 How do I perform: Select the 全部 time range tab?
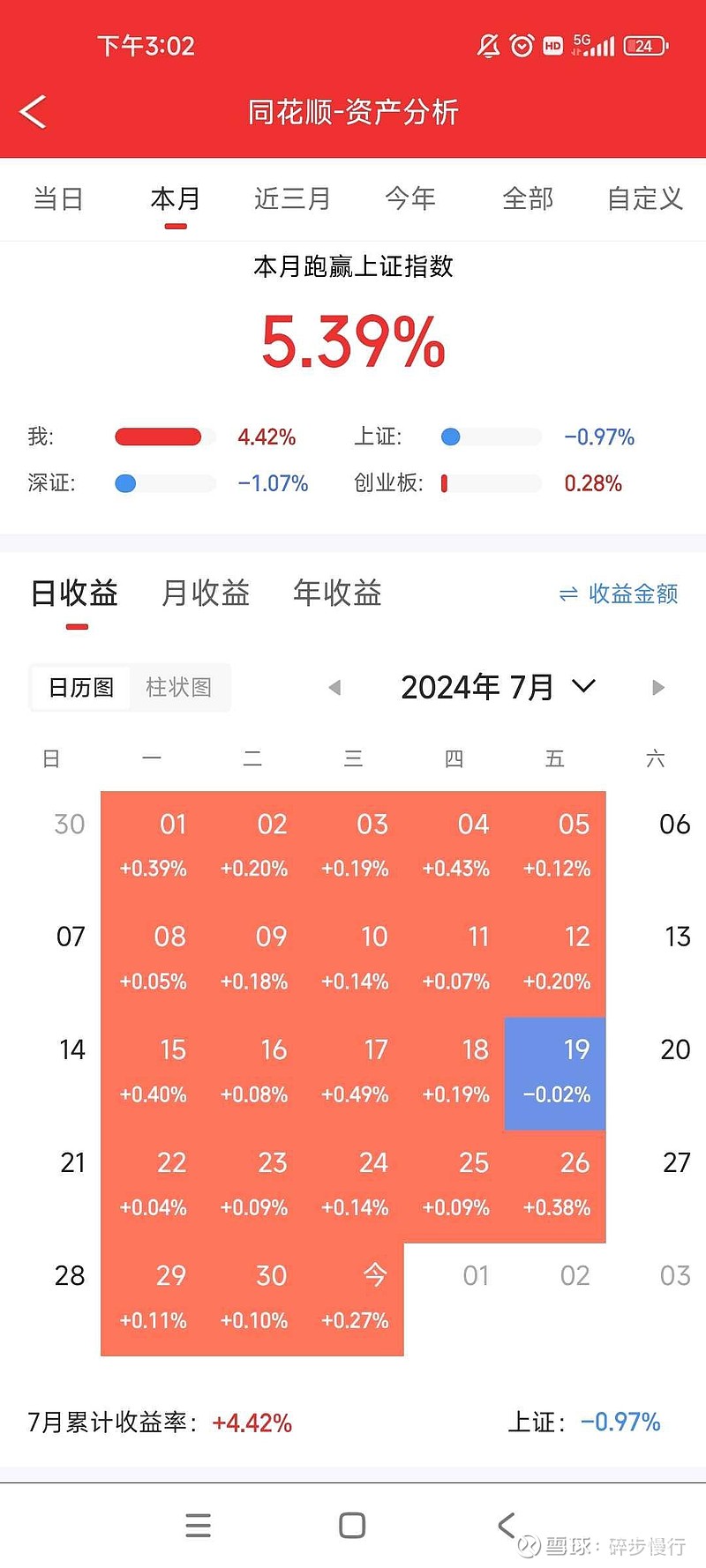(529, 198)
